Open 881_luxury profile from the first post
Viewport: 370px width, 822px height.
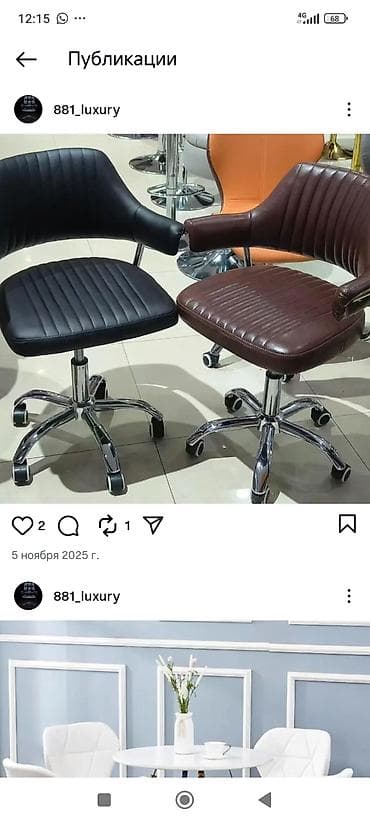click(x=86, y=110)
